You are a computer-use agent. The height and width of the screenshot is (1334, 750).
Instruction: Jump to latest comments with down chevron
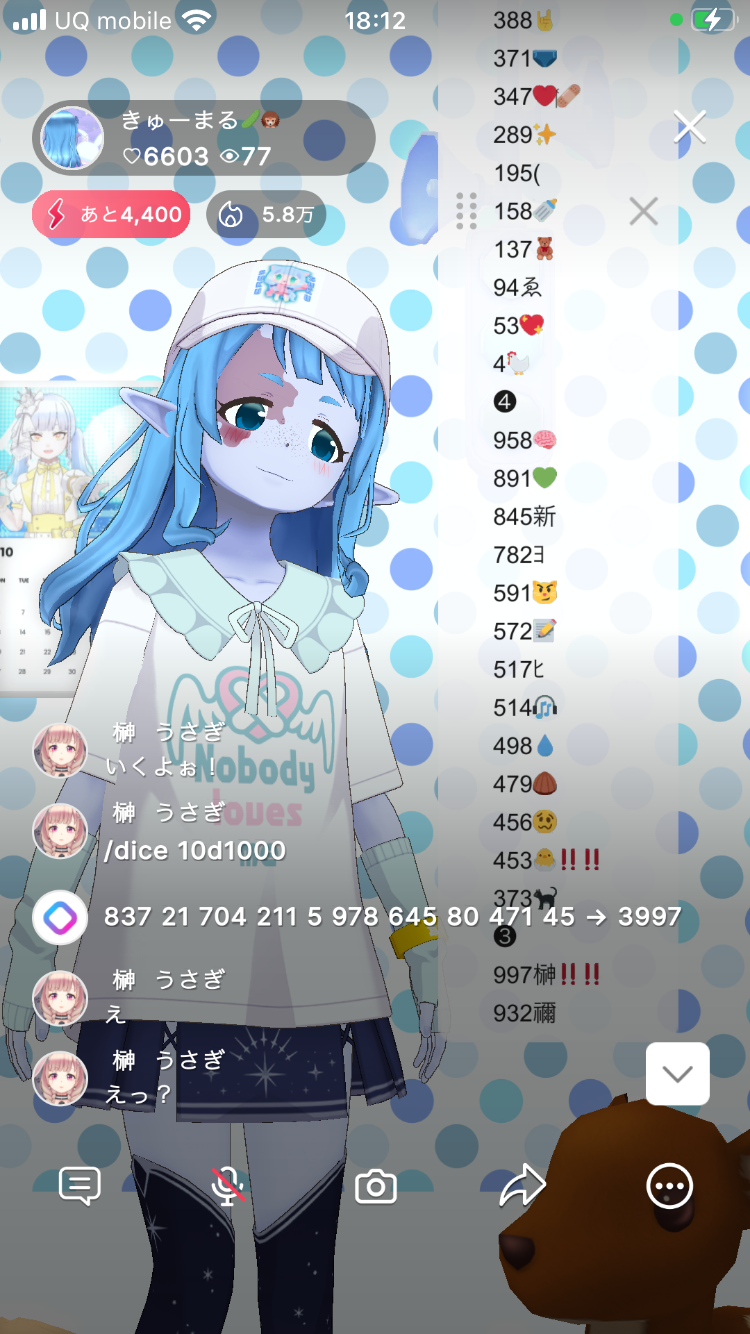pyautogui.click(x=677, y=1074)
